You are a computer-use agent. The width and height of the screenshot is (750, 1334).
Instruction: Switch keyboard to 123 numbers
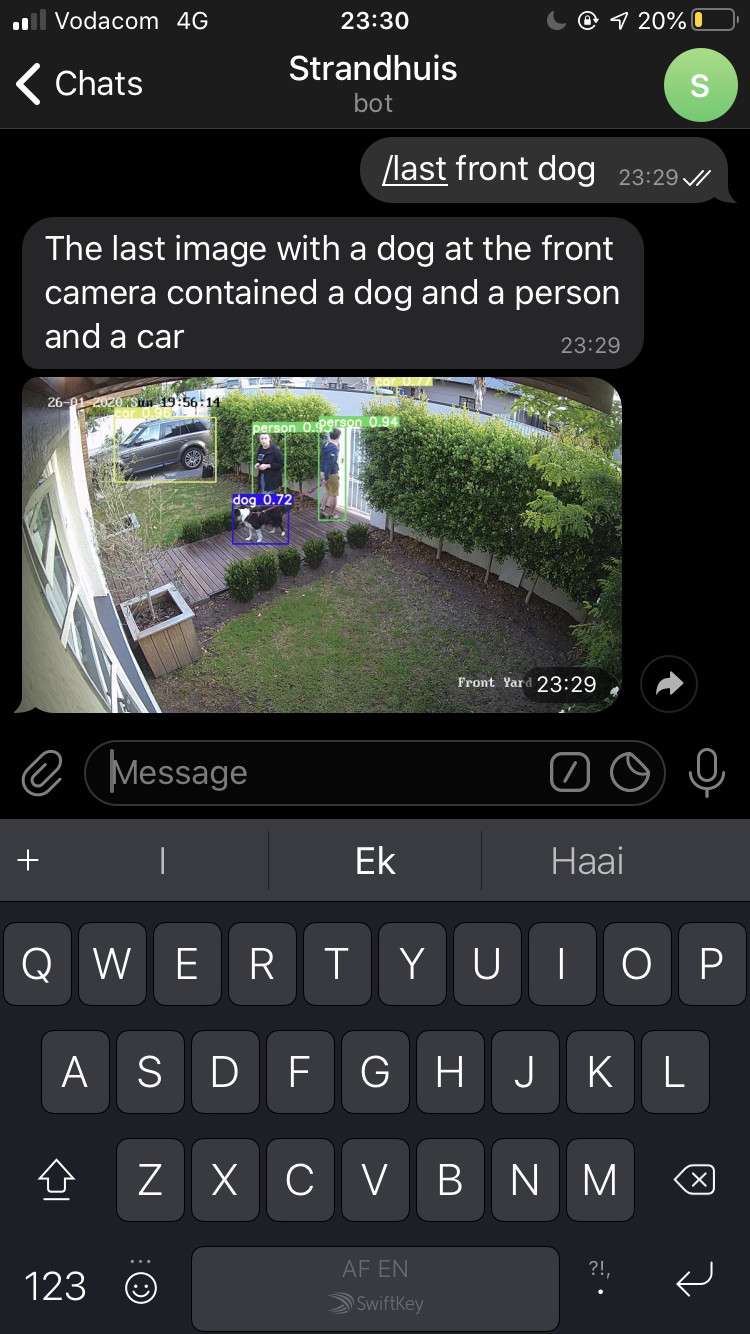pyautogui.click(x=55, y=1286)
